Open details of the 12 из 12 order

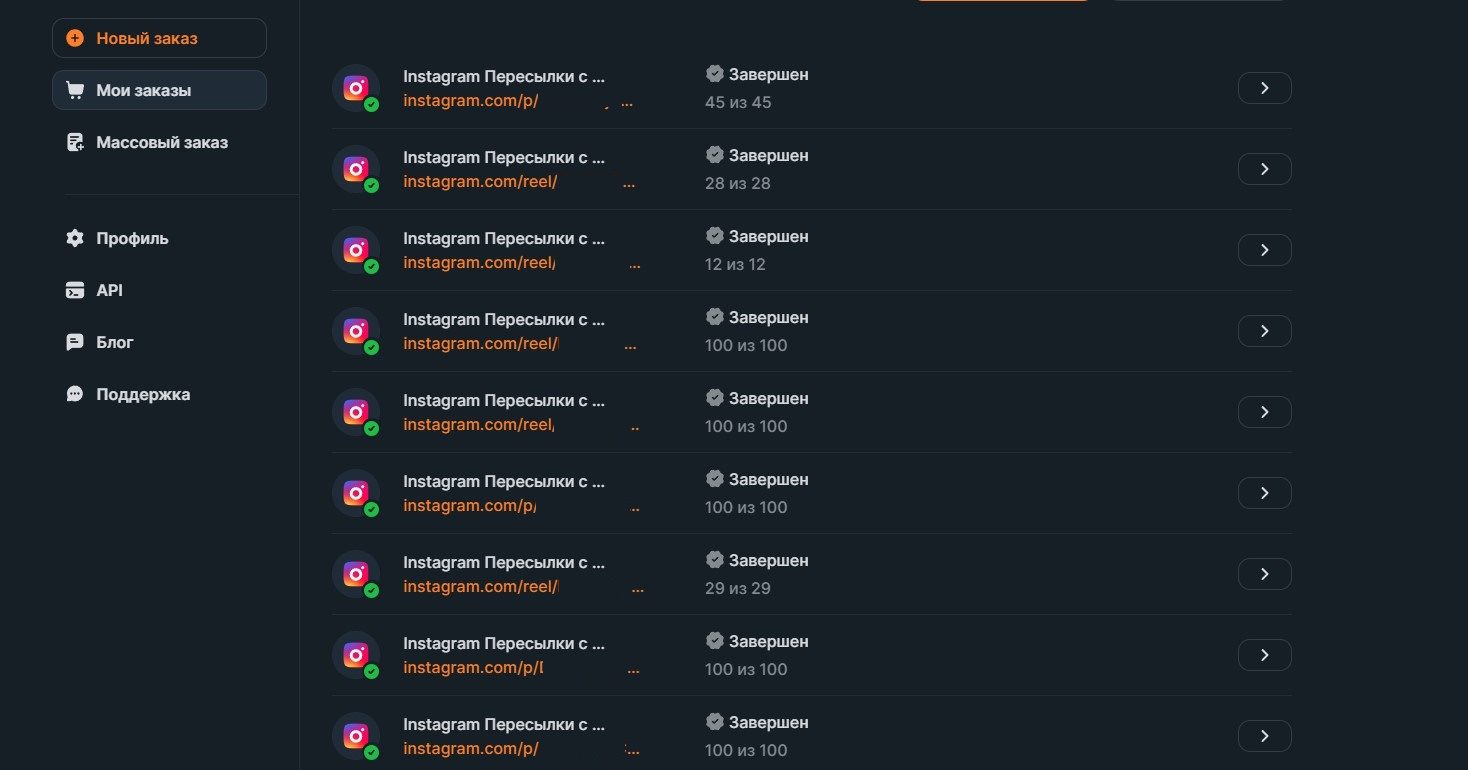[x=1264, y=250]
